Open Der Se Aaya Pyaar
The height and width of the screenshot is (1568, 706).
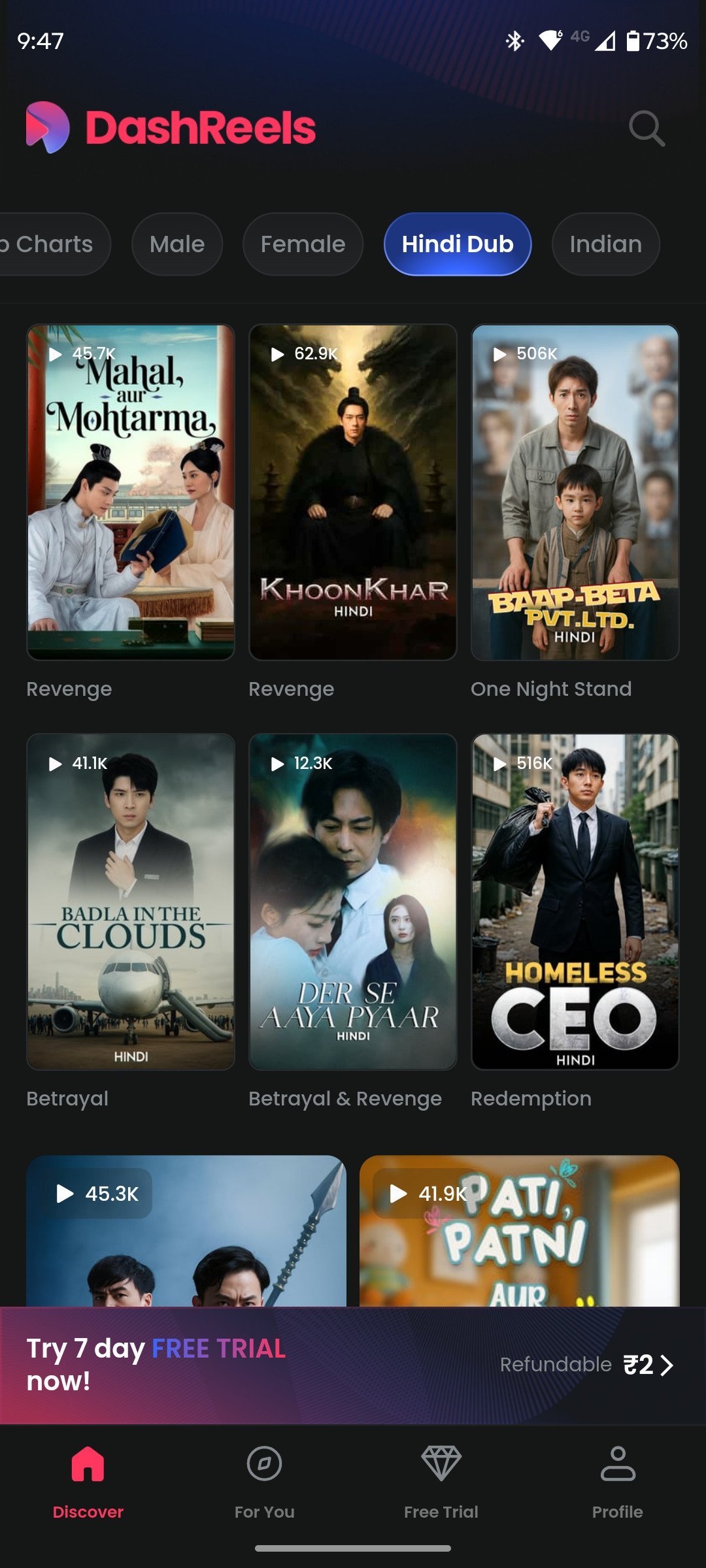coord(353,902)
